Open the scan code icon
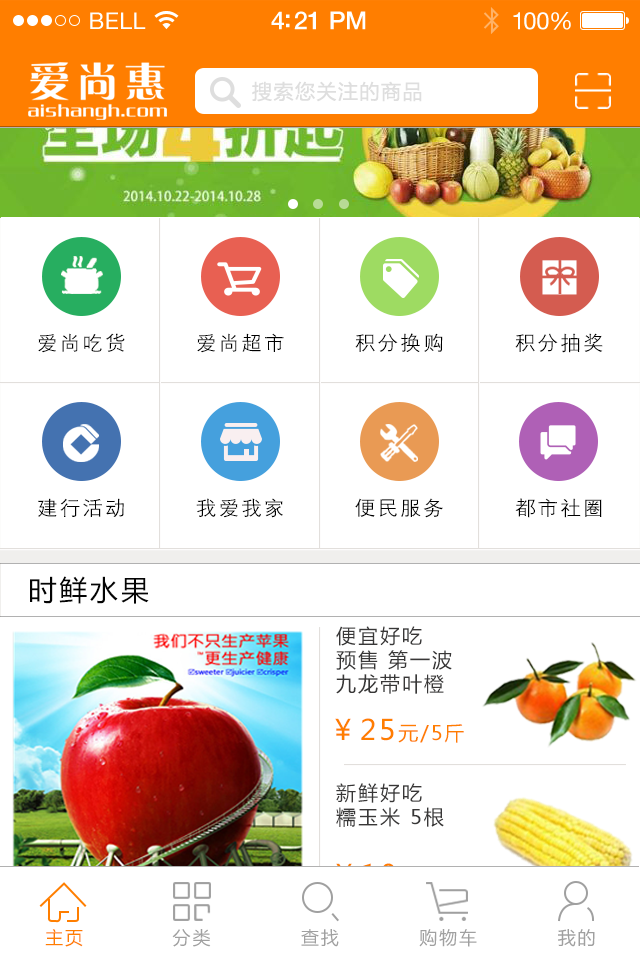Screen dimensions: 640x960 pyautogui.click(x=592, y=91)
